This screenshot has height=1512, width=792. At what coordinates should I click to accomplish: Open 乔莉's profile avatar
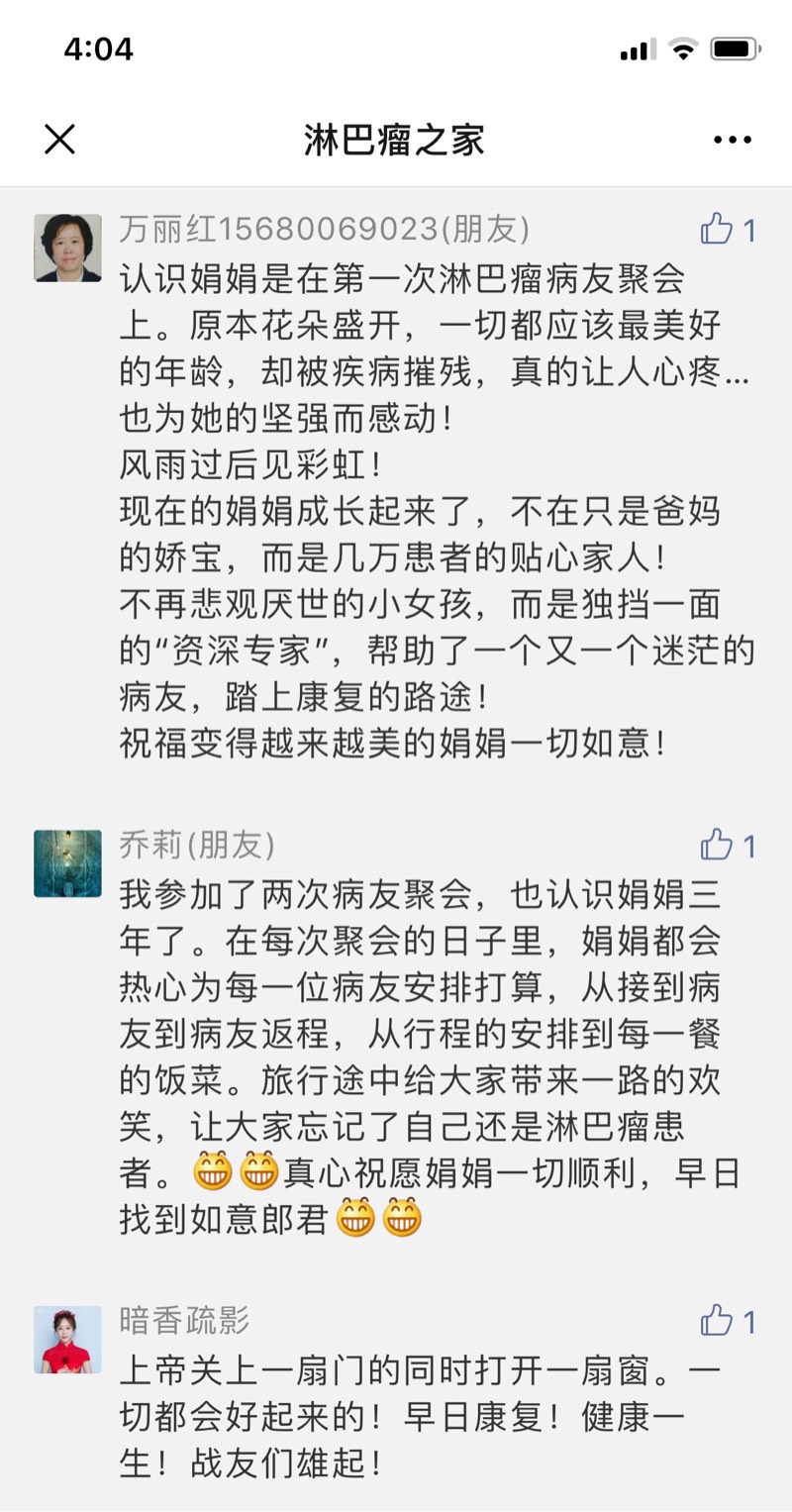pyautogui.click(x=67, y=863)
